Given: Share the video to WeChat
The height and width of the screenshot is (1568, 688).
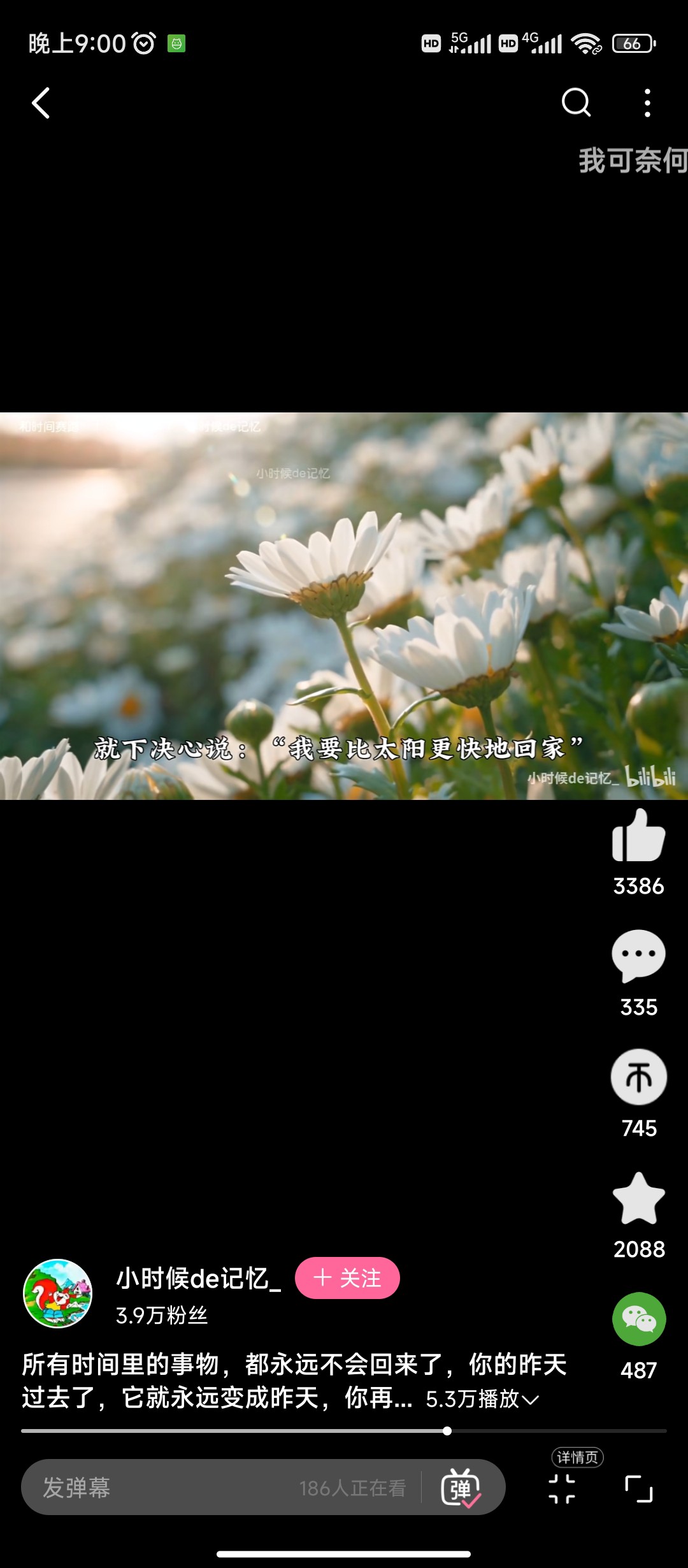Looking at the screenshot, I should coord(638,1319).
